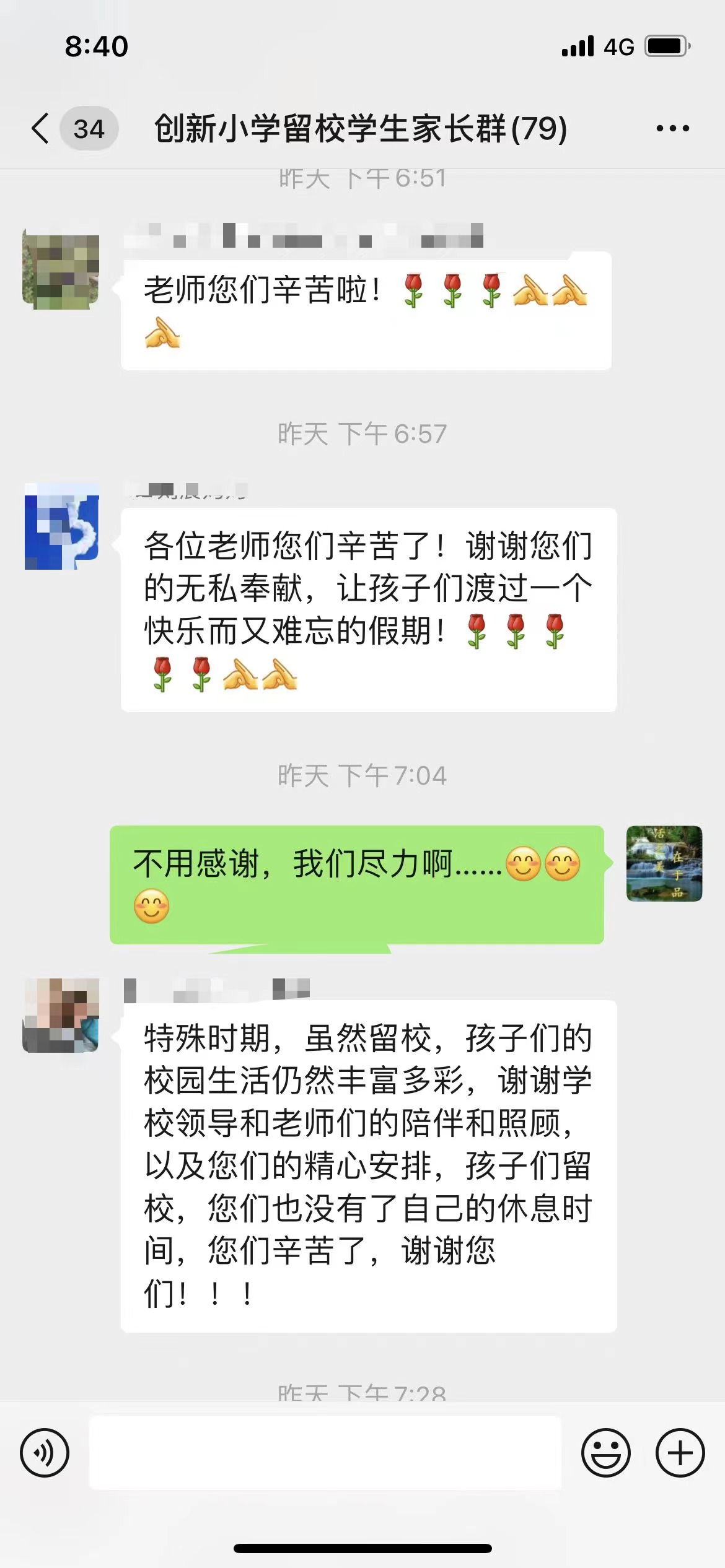Viewport: 725px width, 1568px height.
Task: Open the plus attachment menu
Action: [x=680, y=1453]
